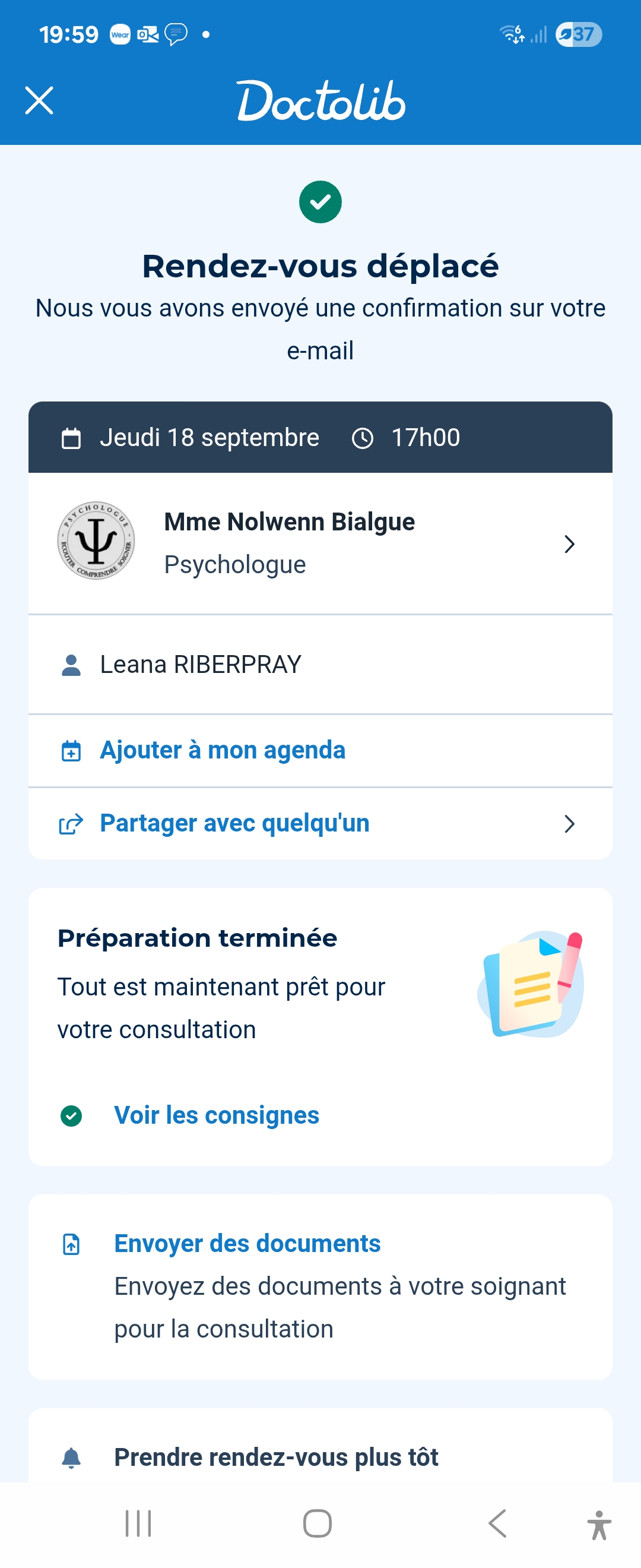Open Prendre rendez-vous plus tôt

pos(276,1457)
